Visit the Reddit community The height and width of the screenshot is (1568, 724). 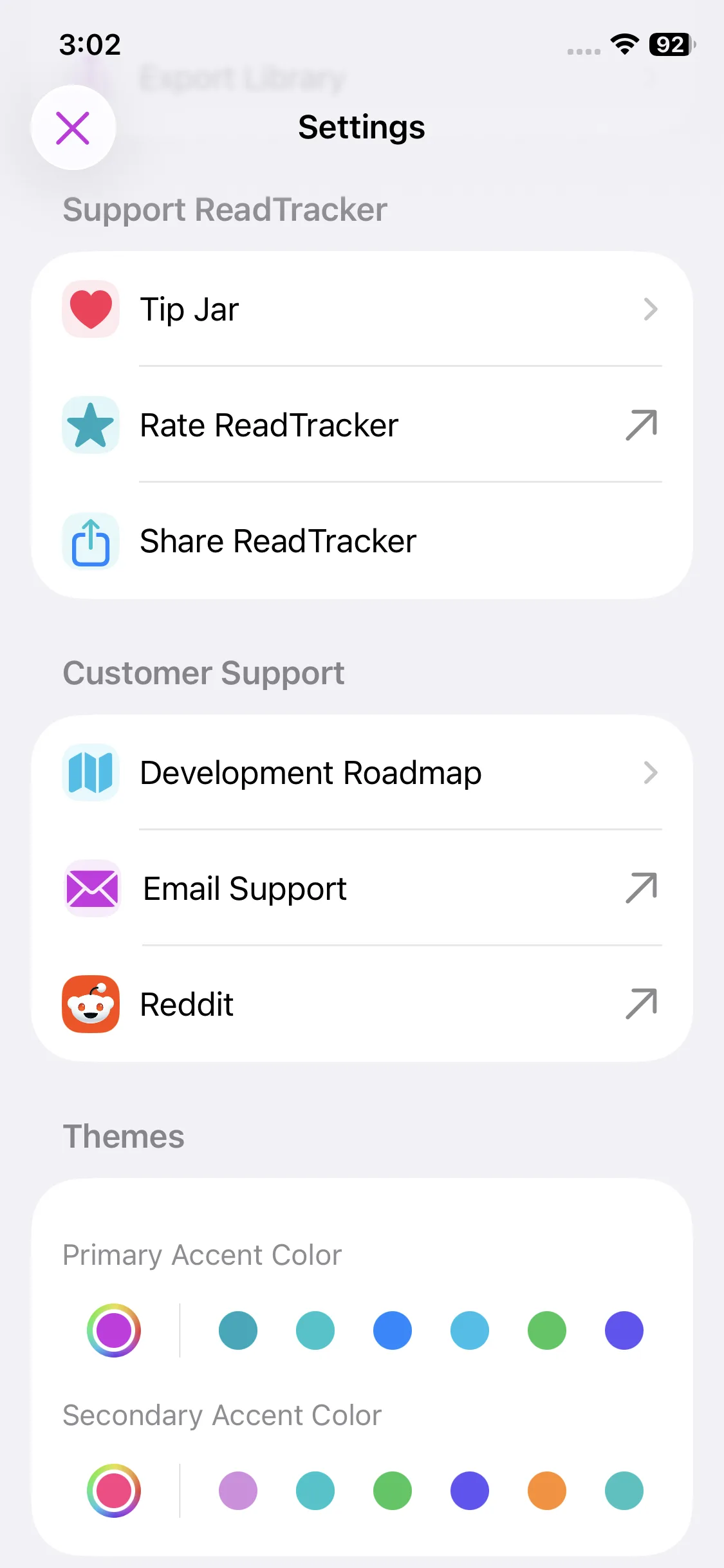point(362,1005)
